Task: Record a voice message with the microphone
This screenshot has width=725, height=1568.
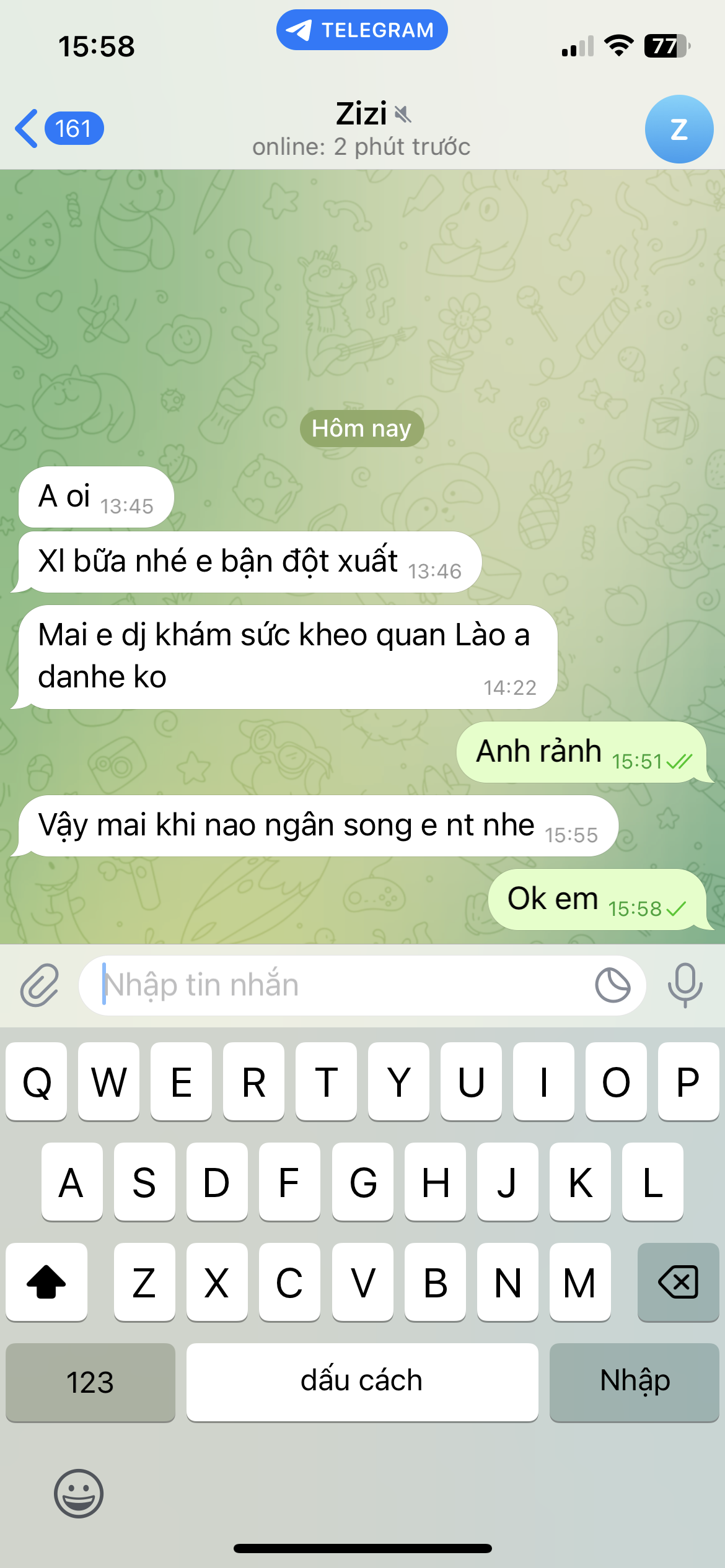Action: click(x=685, y=985)
